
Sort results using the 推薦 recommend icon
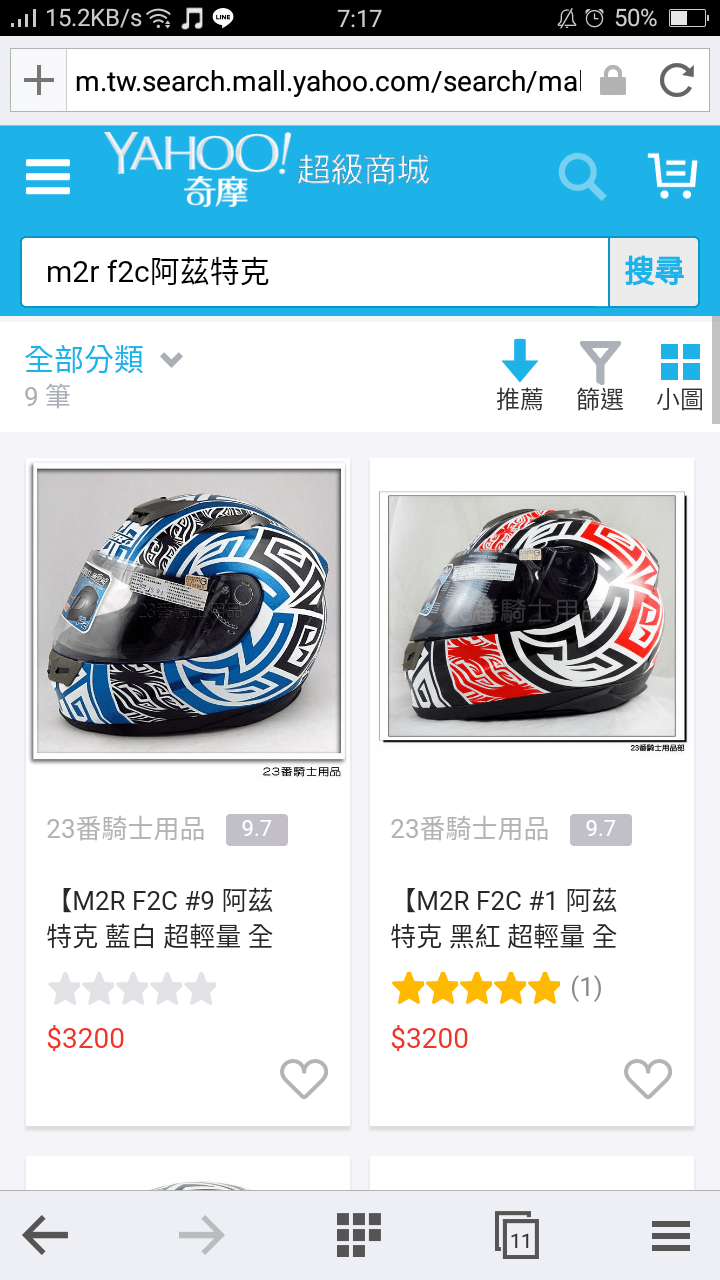[x=520, y=372]
